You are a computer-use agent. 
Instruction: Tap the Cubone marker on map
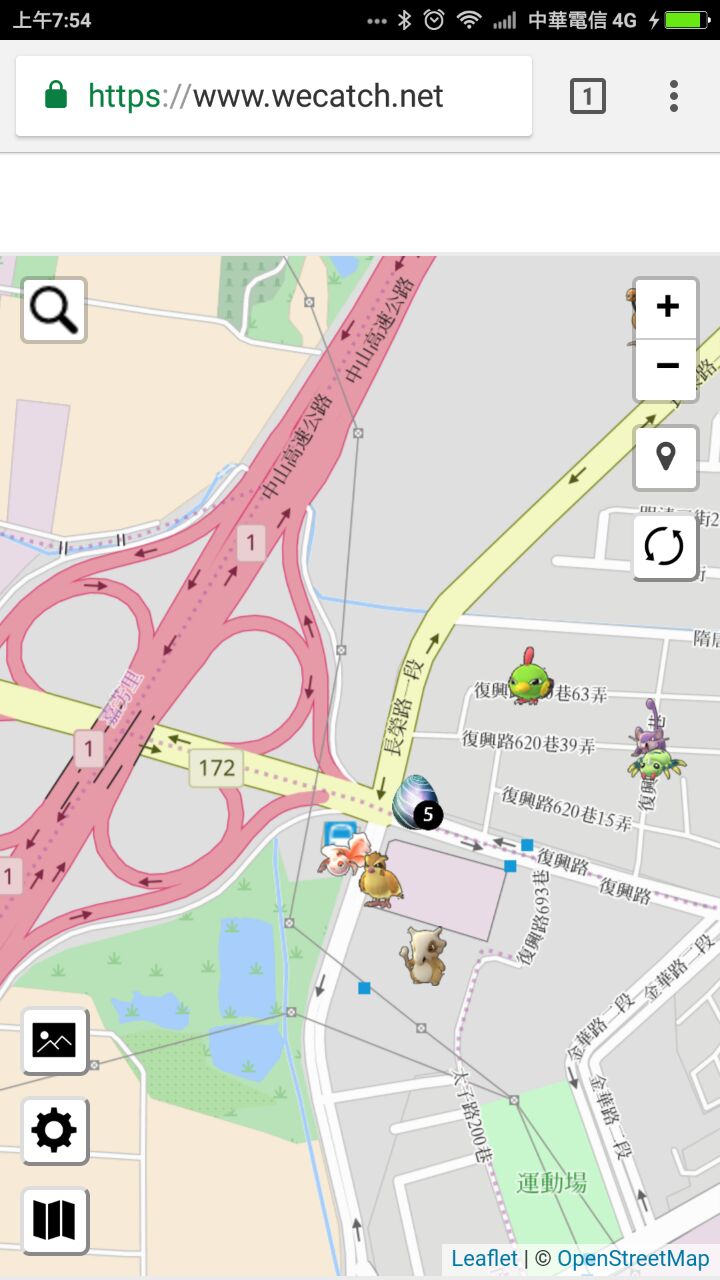click(x=421, y=955)
